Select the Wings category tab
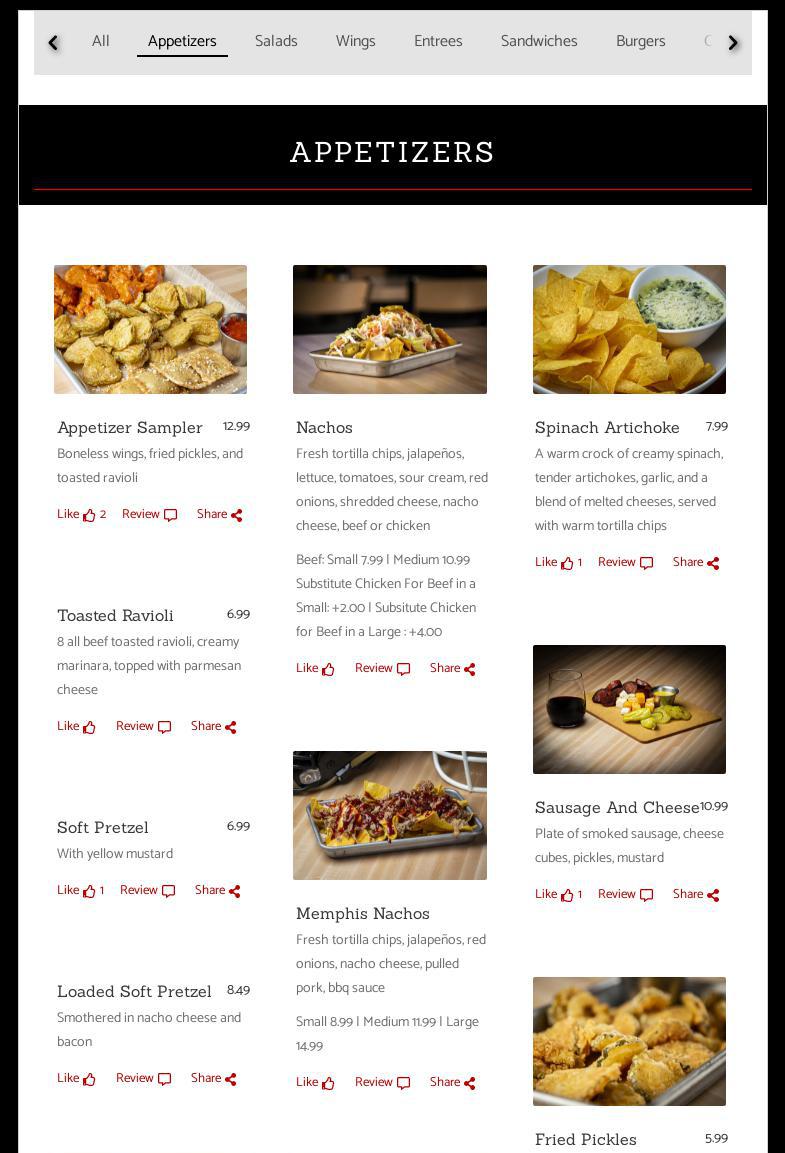 (x=355, y=41)
